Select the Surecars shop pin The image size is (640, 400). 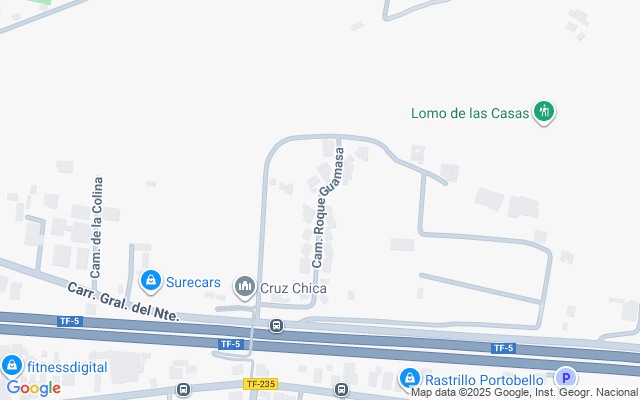(x=151, y=281)
